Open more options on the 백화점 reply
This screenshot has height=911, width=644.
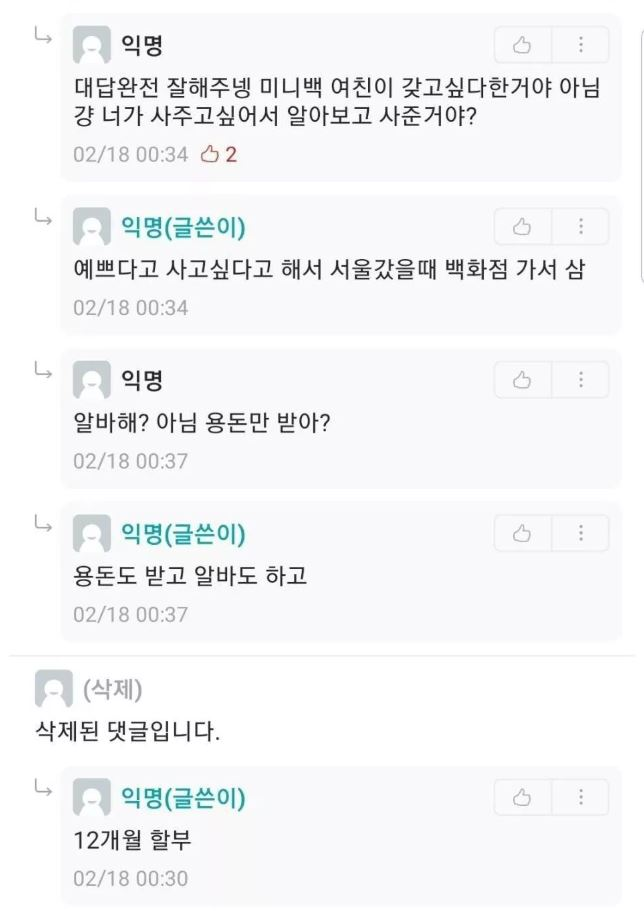[x=581, y=227]
